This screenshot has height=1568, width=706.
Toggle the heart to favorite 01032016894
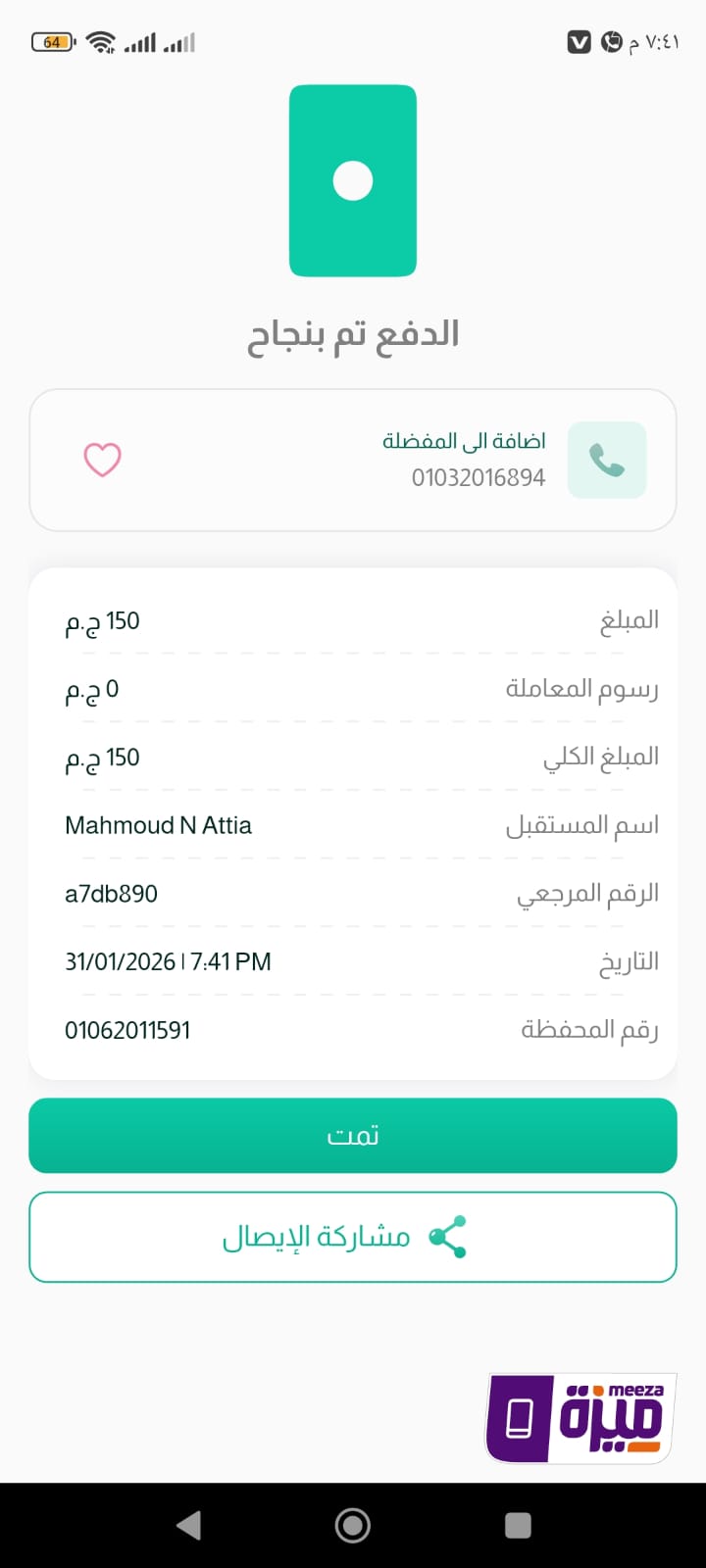(102, 459)
